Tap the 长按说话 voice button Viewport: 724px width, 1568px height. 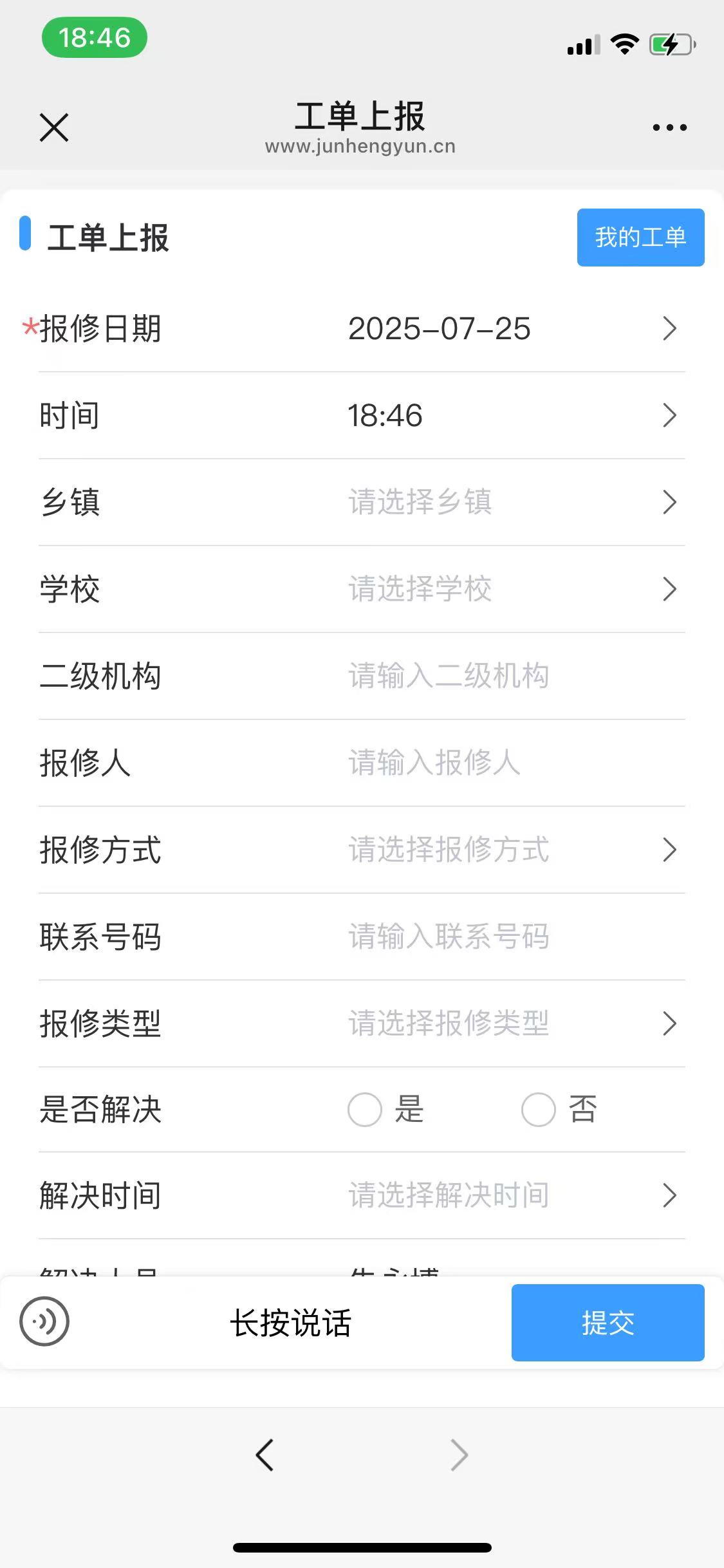[x=291, y=1323]
